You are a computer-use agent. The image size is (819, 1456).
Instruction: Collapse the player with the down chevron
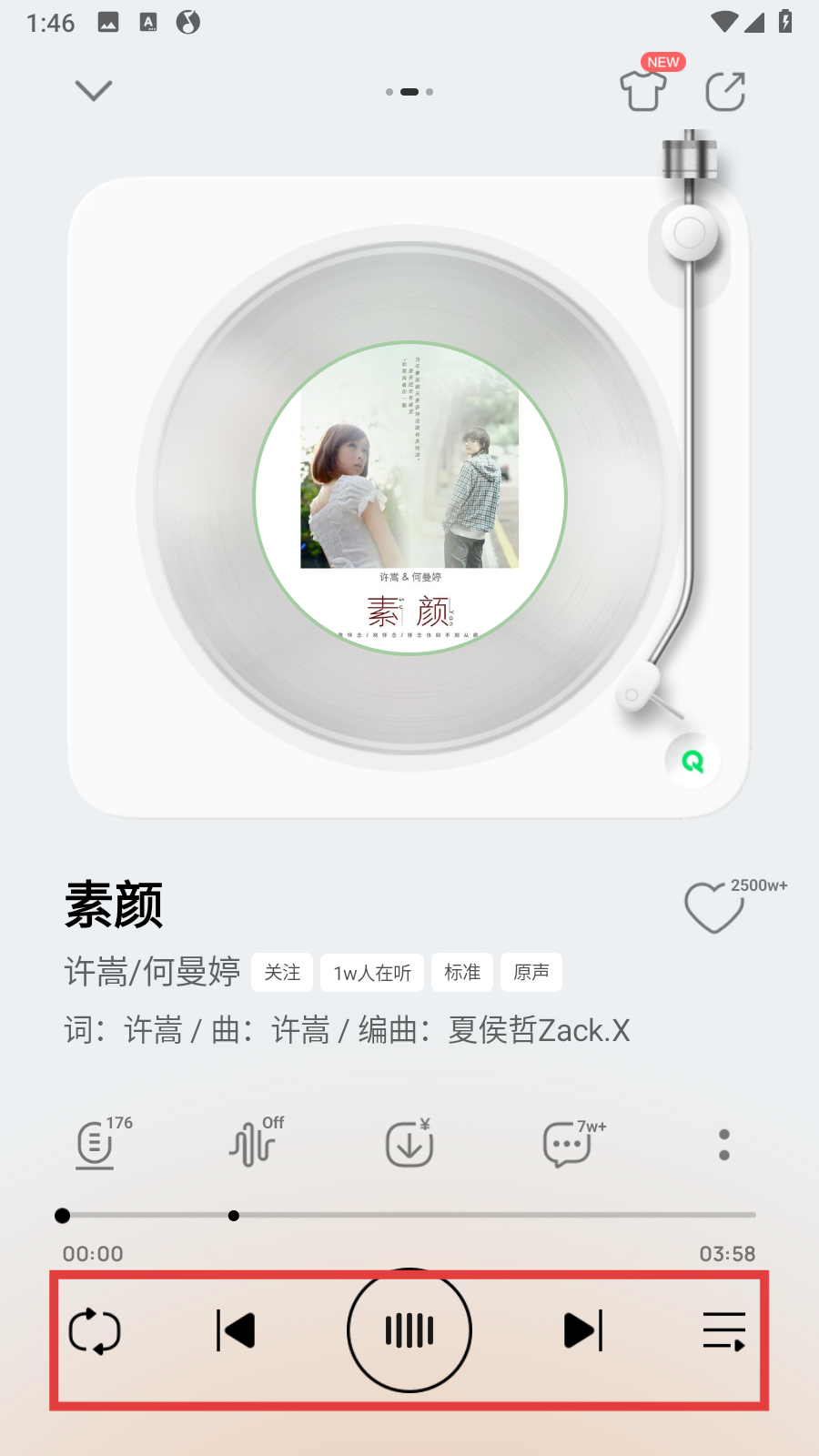click(x=93, y=90)
